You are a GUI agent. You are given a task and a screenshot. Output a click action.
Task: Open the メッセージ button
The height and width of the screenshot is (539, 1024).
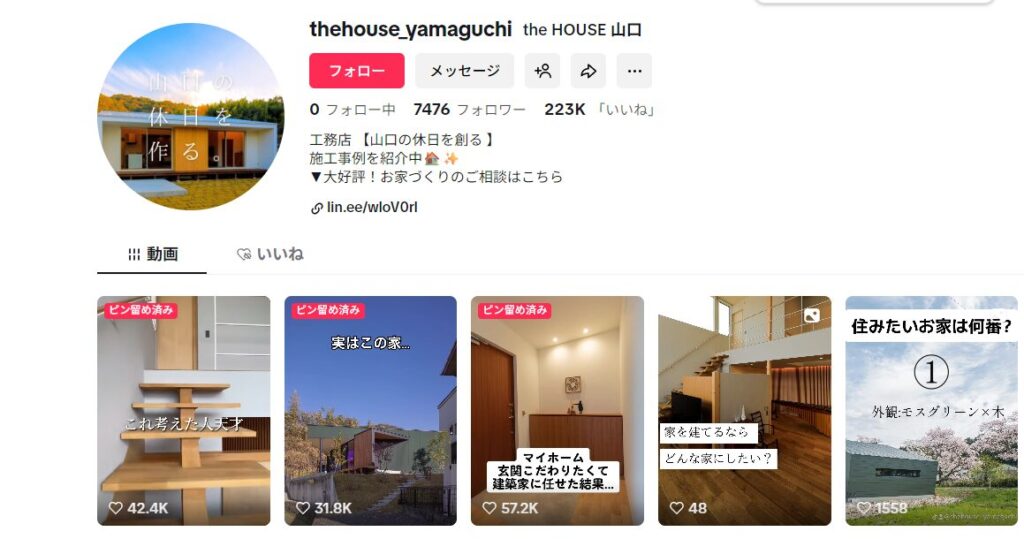pyautogui.click(x=464, y=71)
